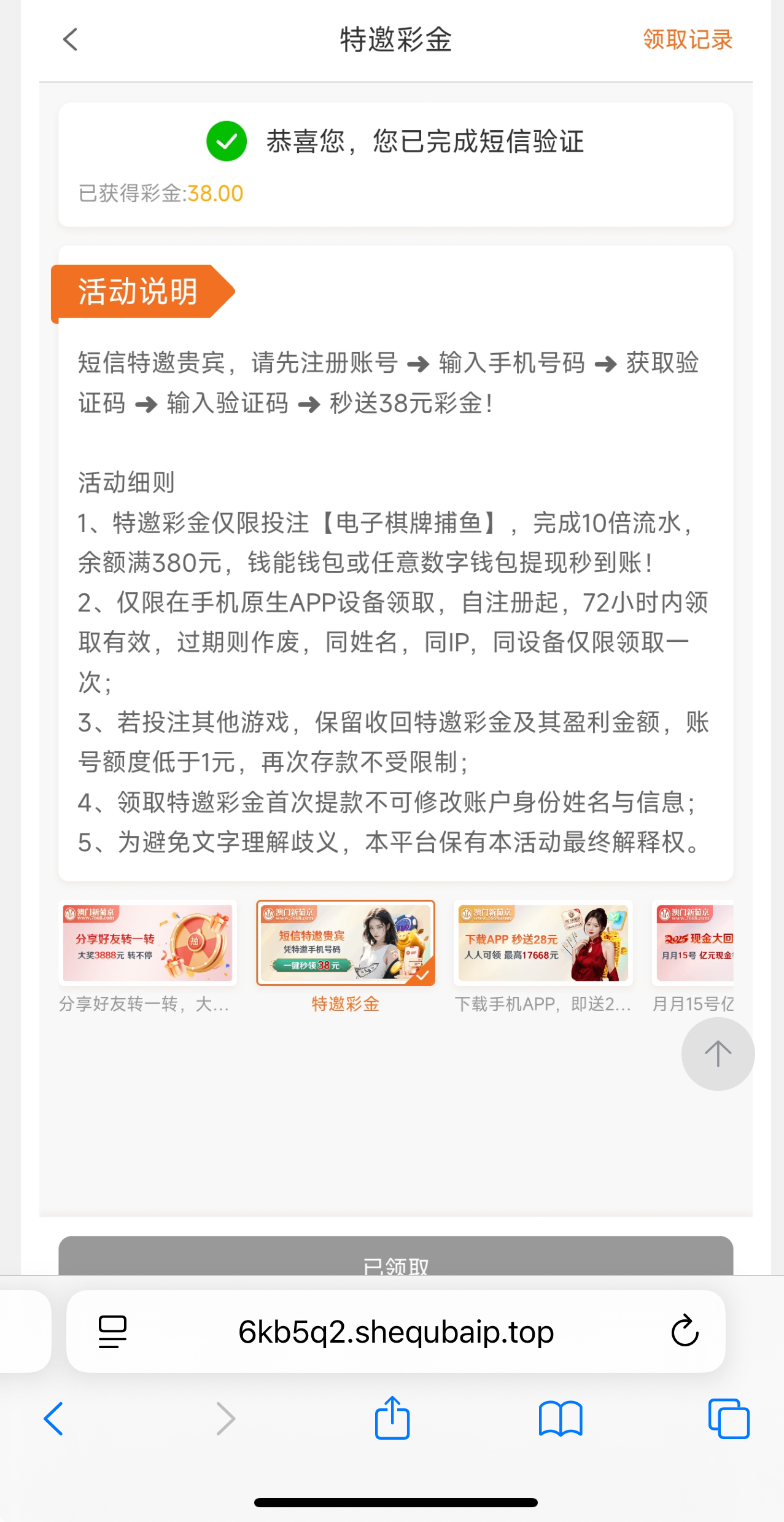Tap the scroll-to-top arrow button
Image resolution: width=784 pixels, height=1522 pixels.
tap(717, 1054)
